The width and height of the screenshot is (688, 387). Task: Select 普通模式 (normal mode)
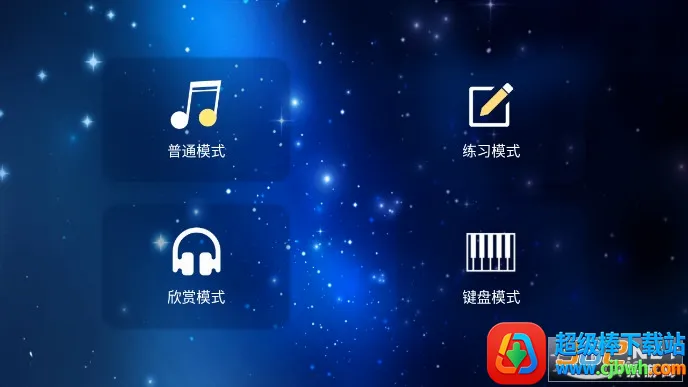click(196, 119)
